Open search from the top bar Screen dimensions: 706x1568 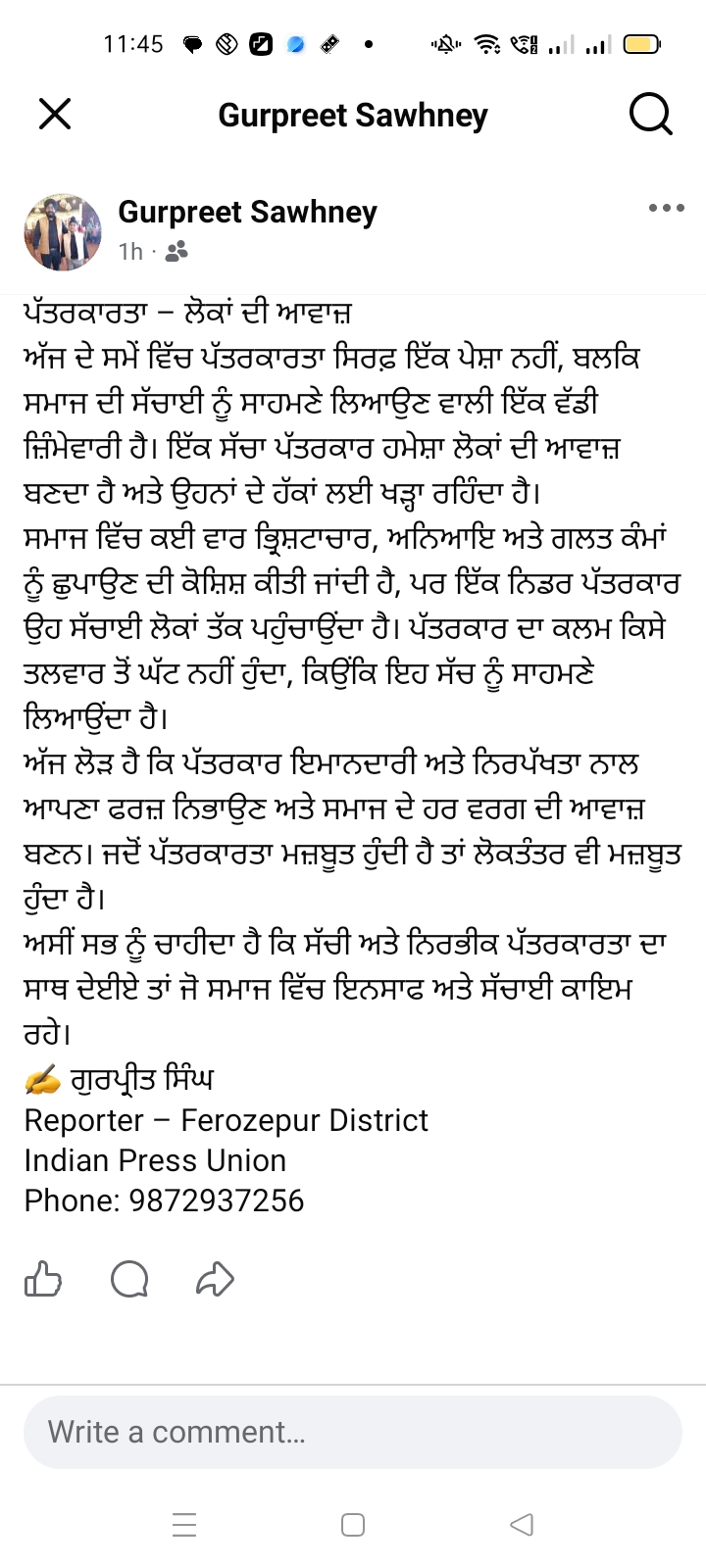pyautogui.click(x=650, y=115)
